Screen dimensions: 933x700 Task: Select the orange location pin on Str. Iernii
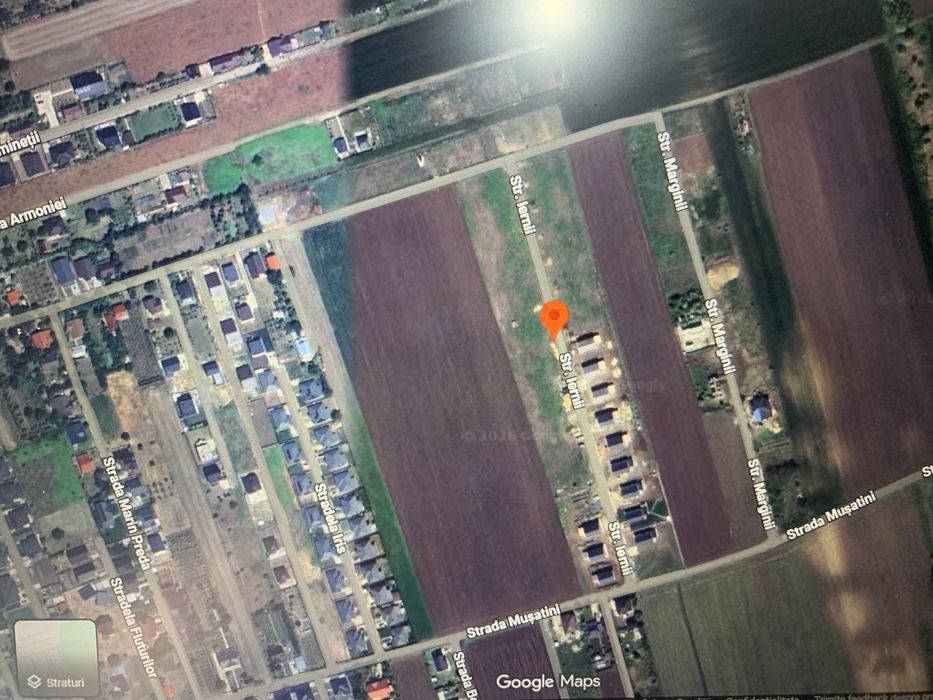pyautogui.click(x=554, y=317)
